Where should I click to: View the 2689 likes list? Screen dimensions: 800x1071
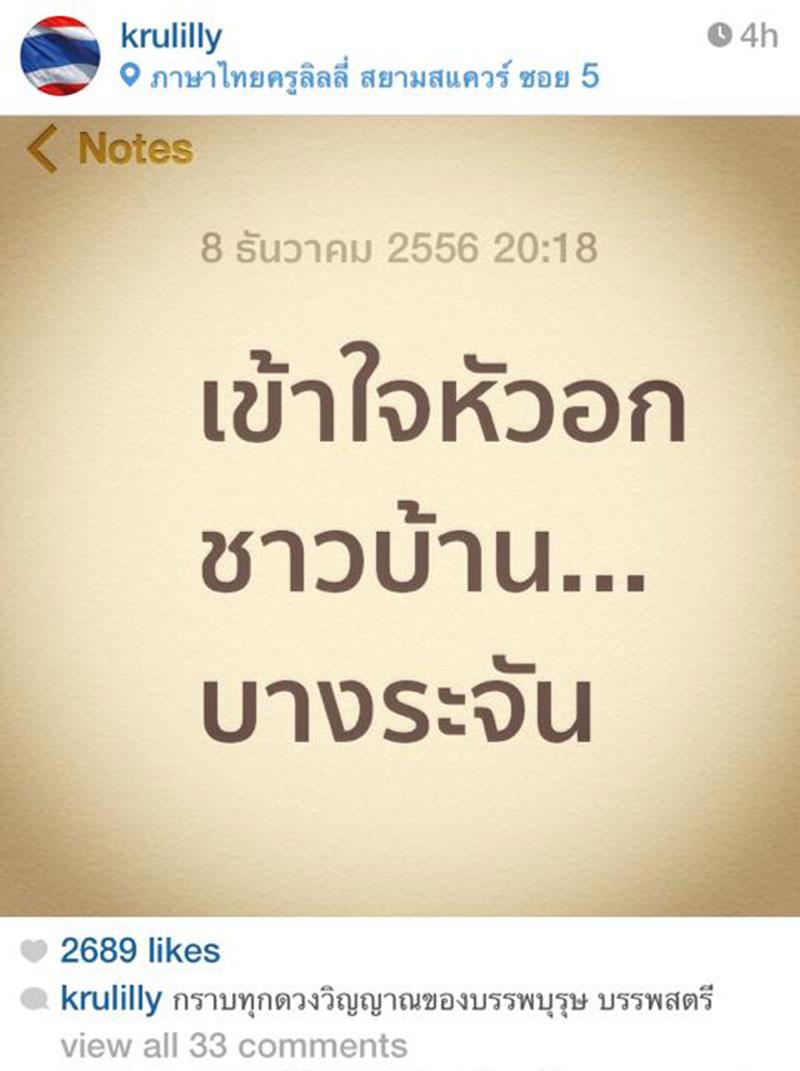tap(140, 951)
